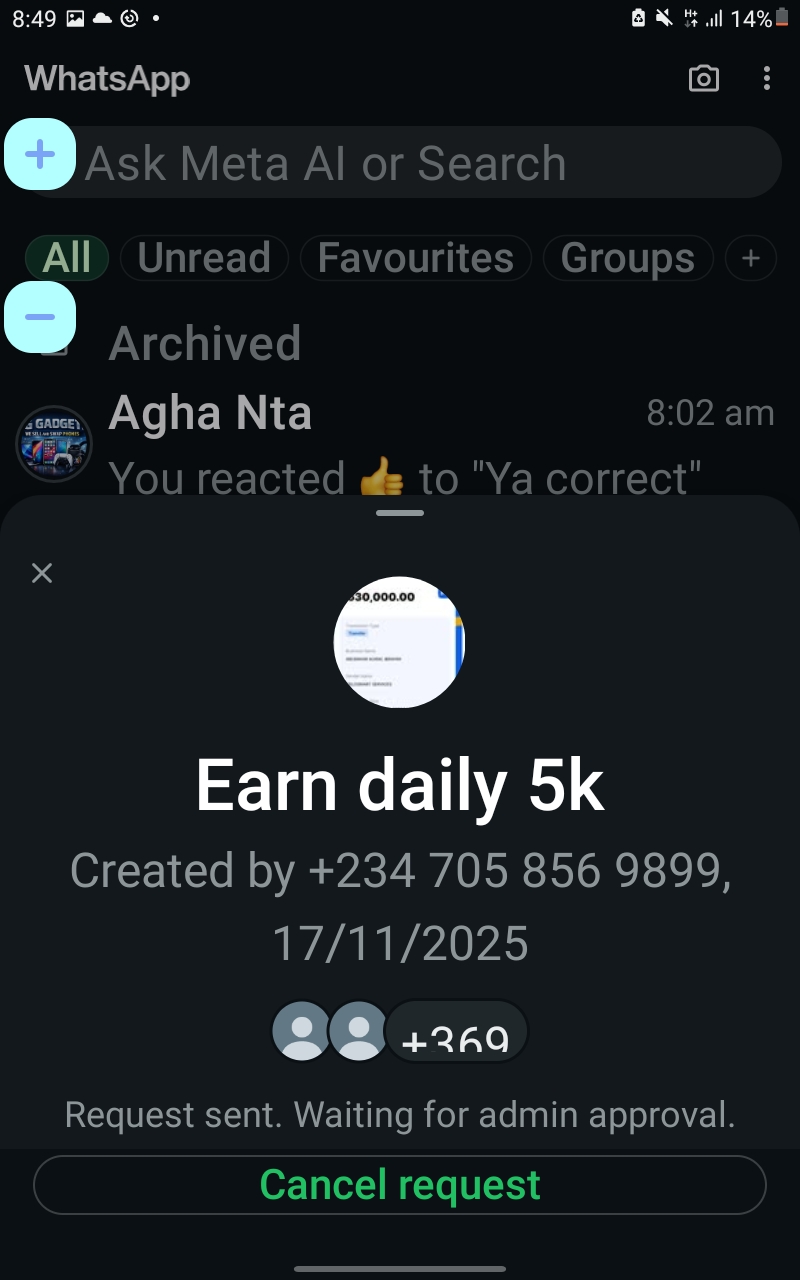Show Groups chats only
This screenshot has width=800, height=1280.
pos(627,258)
